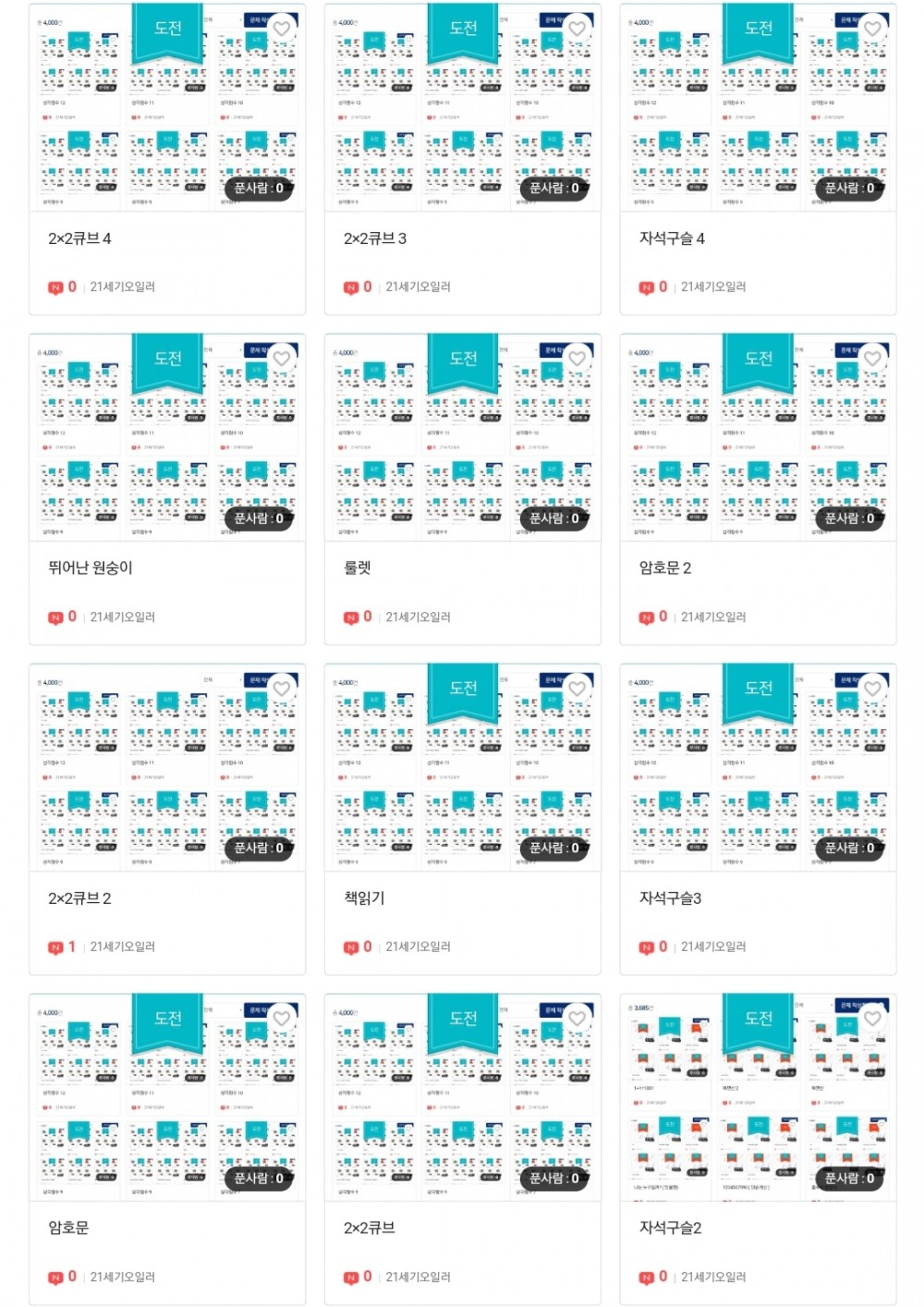
Task: Add 자석구슬3 to favorites via heart
Action: (872, 689)
